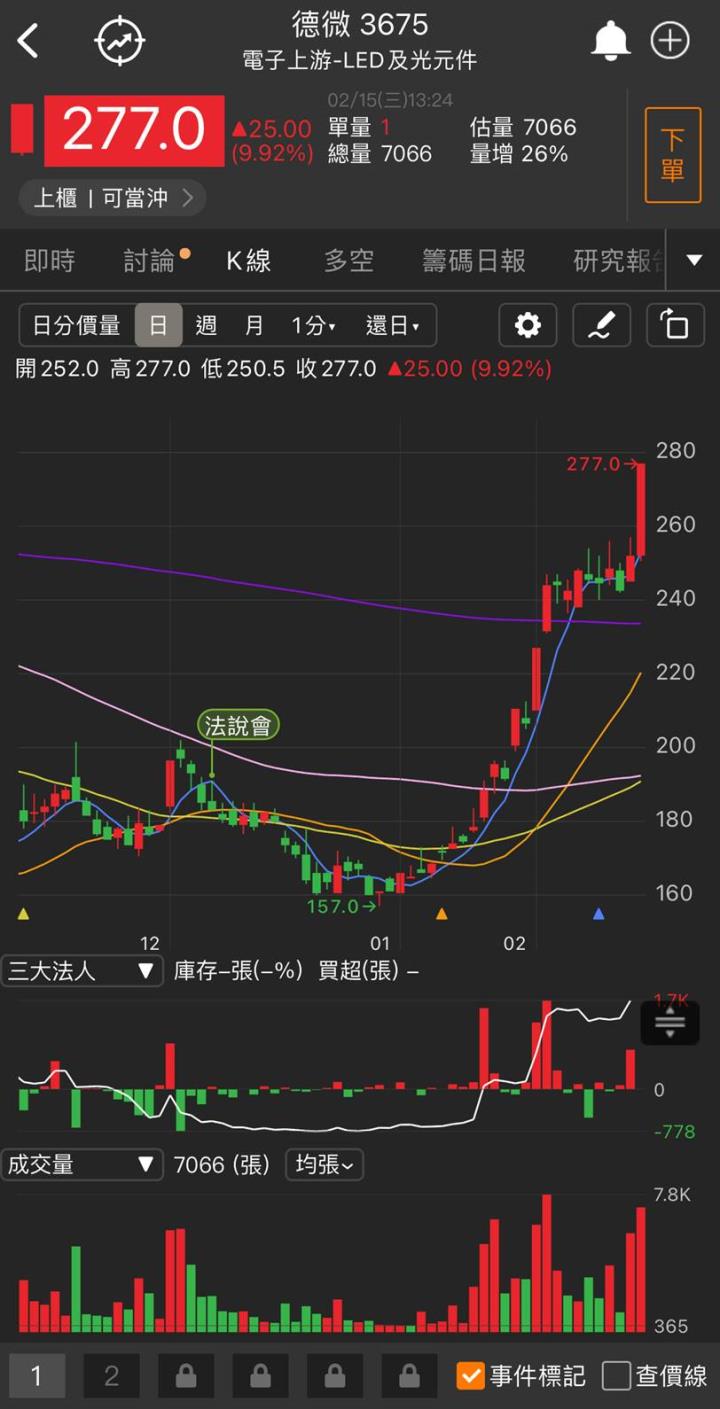Switch to the 多空 tab
Screen dimensions: 720x1409
[348, 261]
